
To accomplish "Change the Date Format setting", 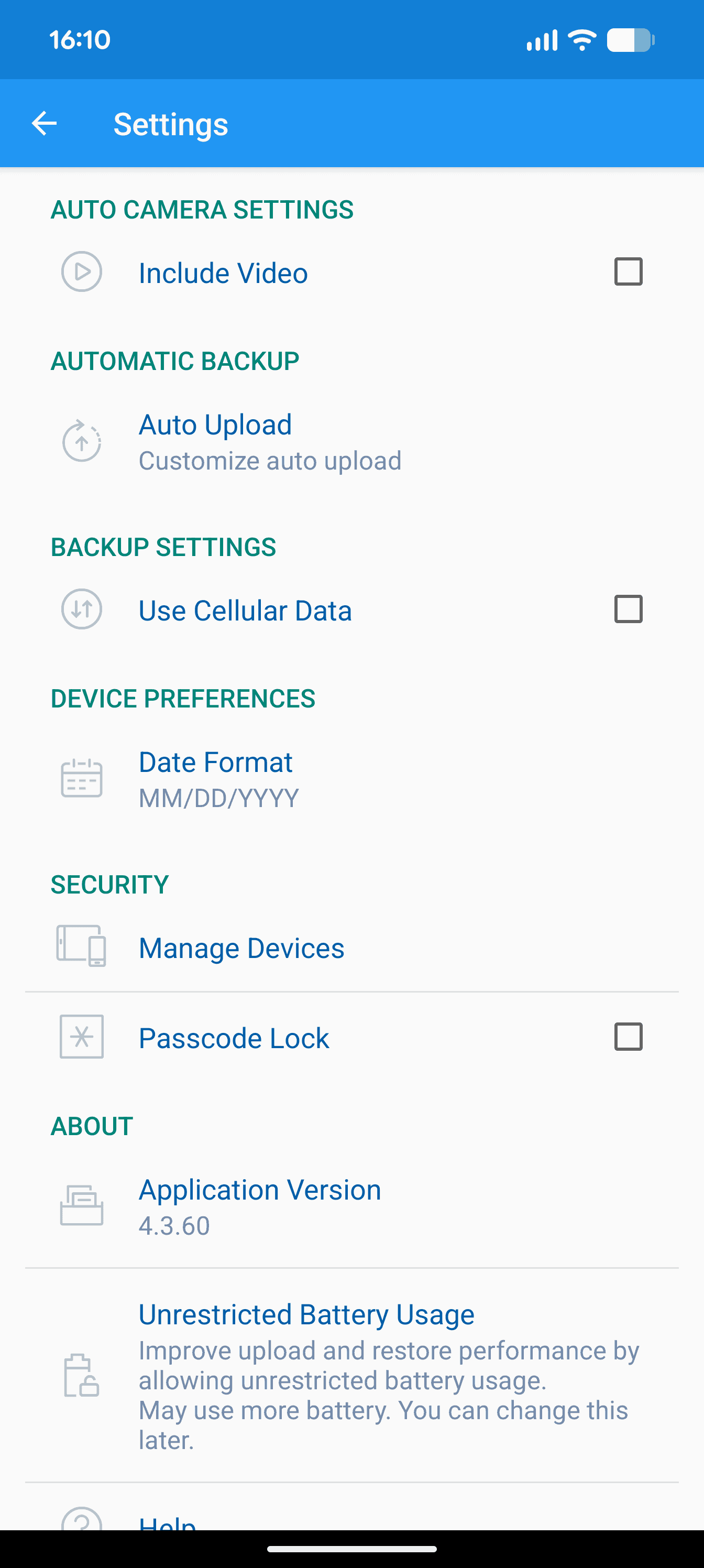I will pos(218,779).
